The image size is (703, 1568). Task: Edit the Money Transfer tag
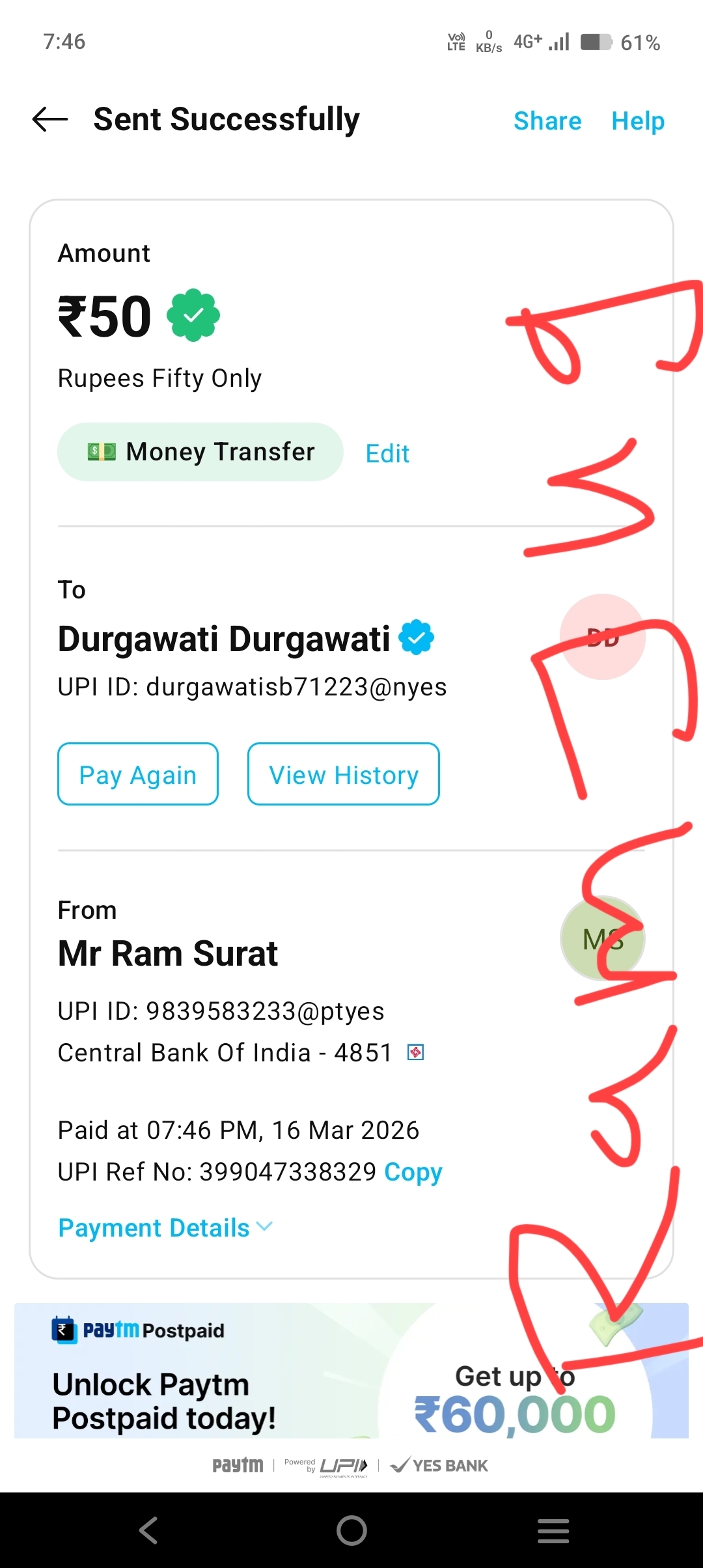pos(387,453)
